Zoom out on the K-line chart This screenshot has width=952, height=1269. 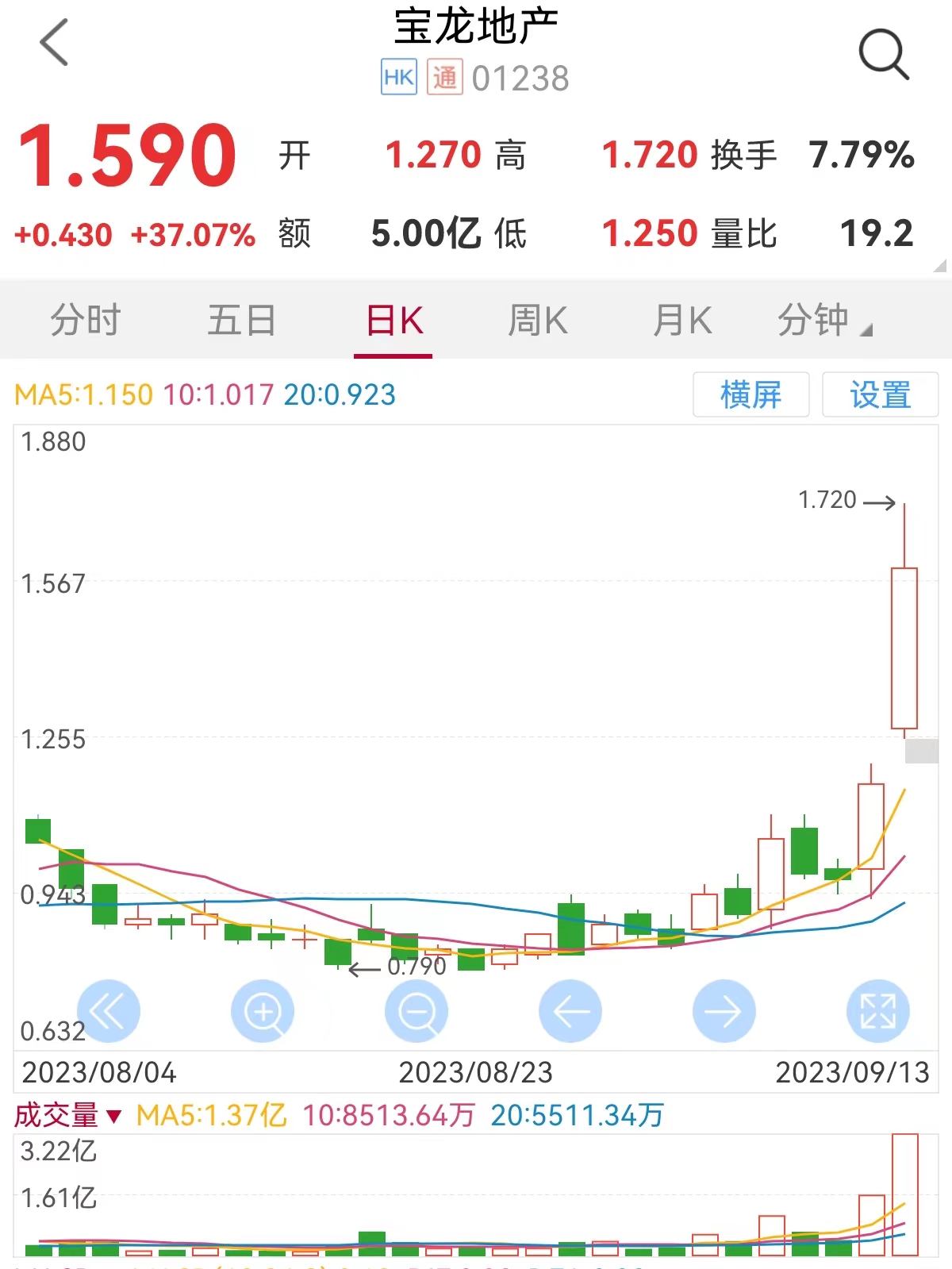point(416,1011)
